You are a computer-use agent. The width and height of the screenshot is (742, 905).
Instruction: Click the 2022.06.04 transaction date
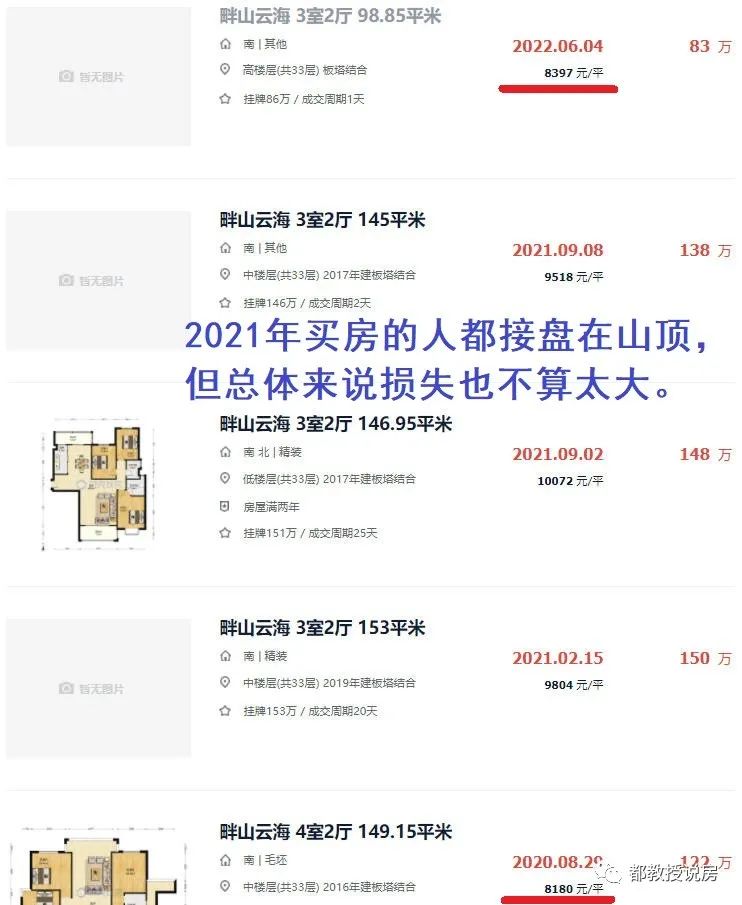pyautogui.click(x=559, y=45)
